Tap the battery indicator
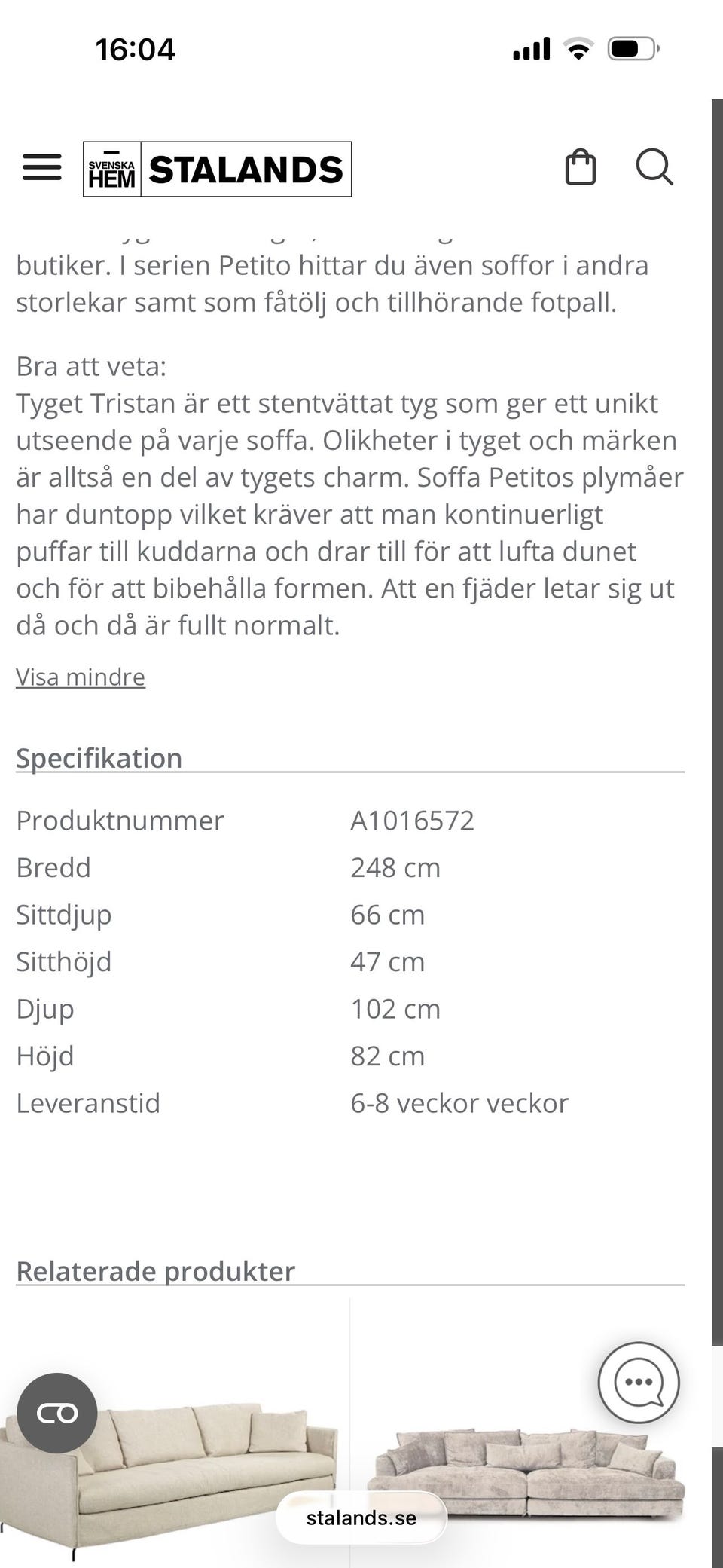The height and width of the screenshot is (1568, 723). pyautogui.click(x=633, y=47)
